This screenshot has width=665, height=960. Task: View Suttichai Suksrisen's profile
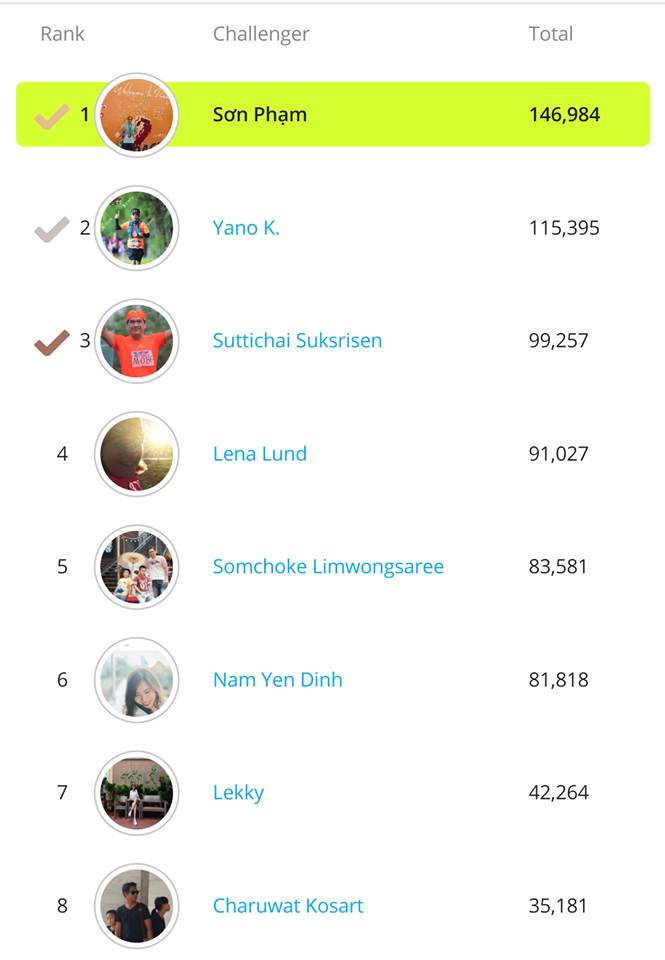(297, 341)
